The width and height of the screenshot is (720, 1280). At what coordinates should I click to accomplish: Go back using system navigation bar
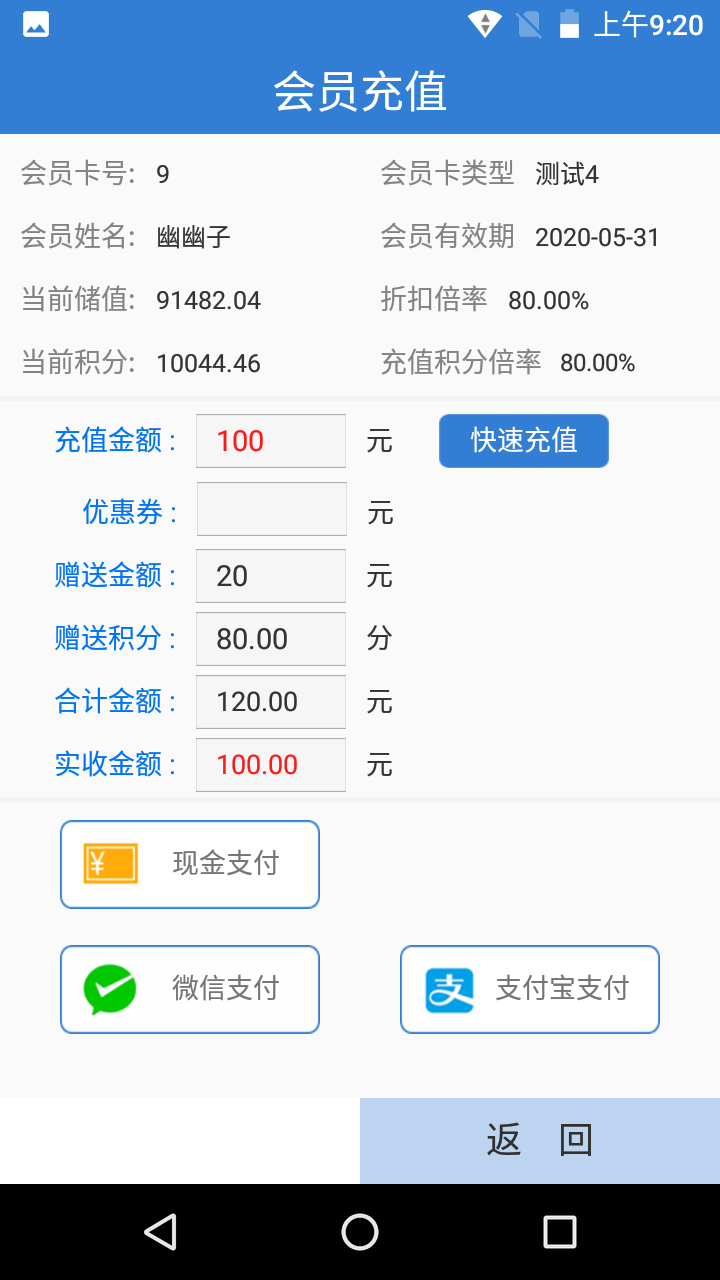click(160, 1232)
